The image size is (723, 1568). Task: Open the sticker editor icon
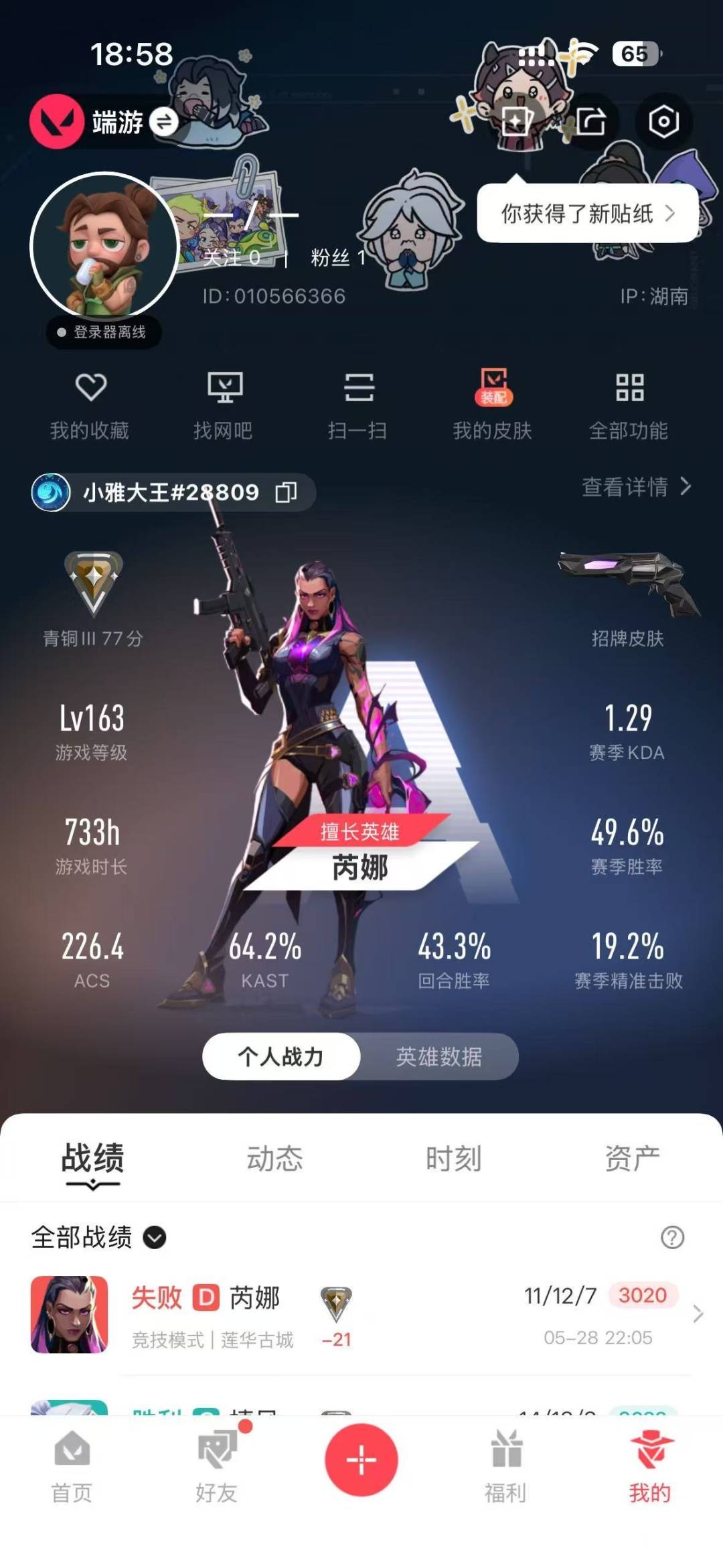tap(517, 121)
